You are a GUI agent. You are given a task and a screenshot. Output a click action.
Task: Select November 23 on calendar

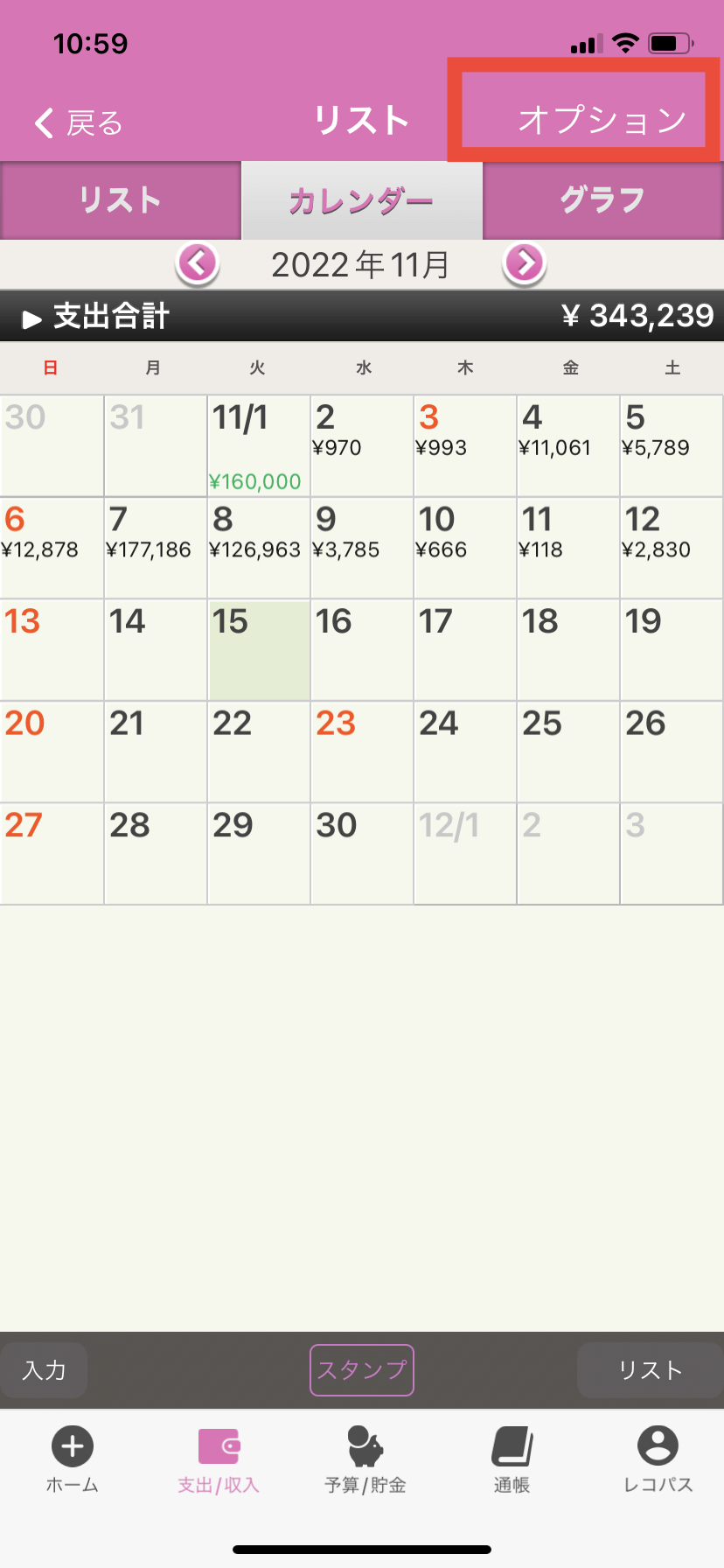click(x=361, y=752)
